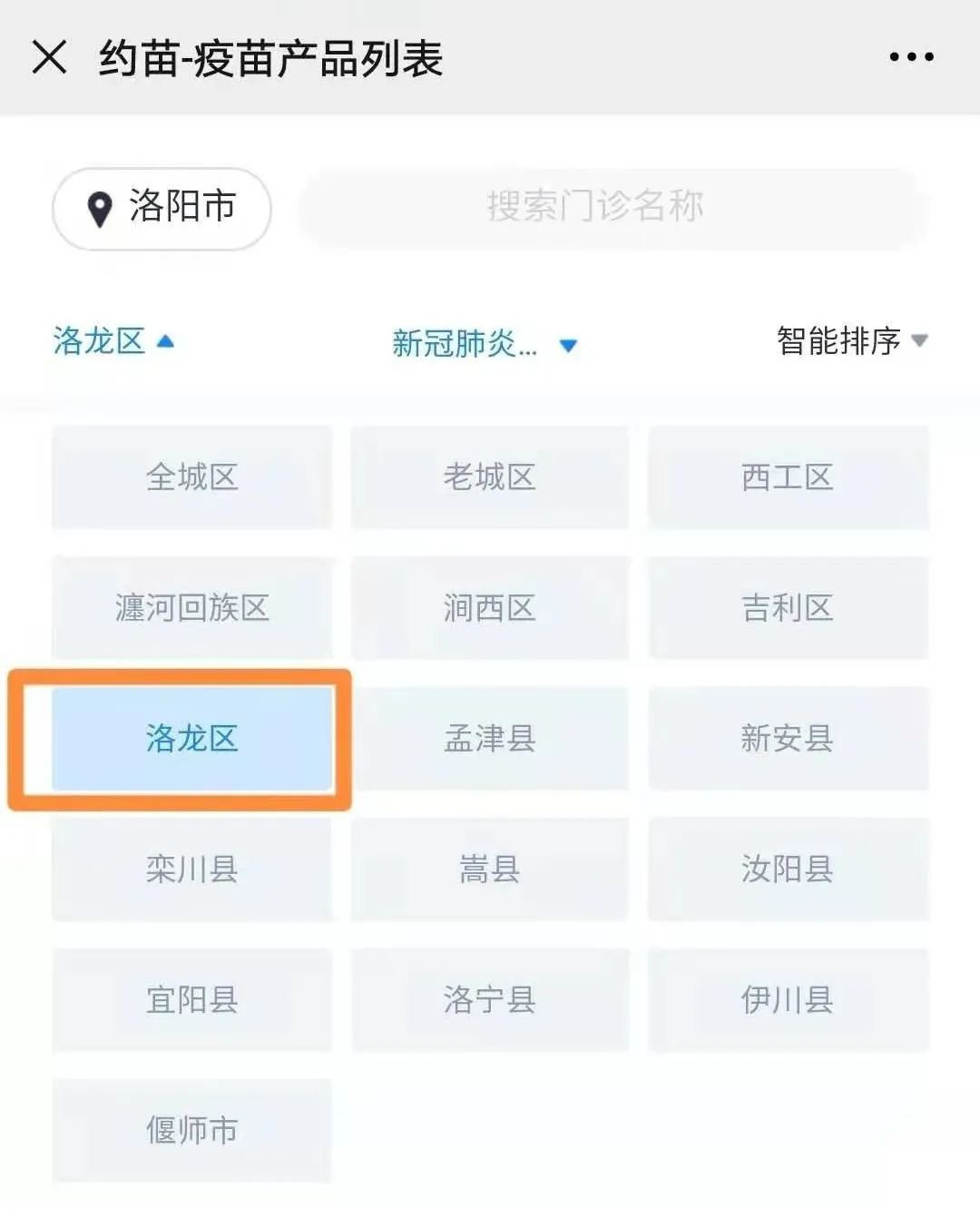
Task: Tap the 搜索门诊名称 search field
Action: coord(613,208)
